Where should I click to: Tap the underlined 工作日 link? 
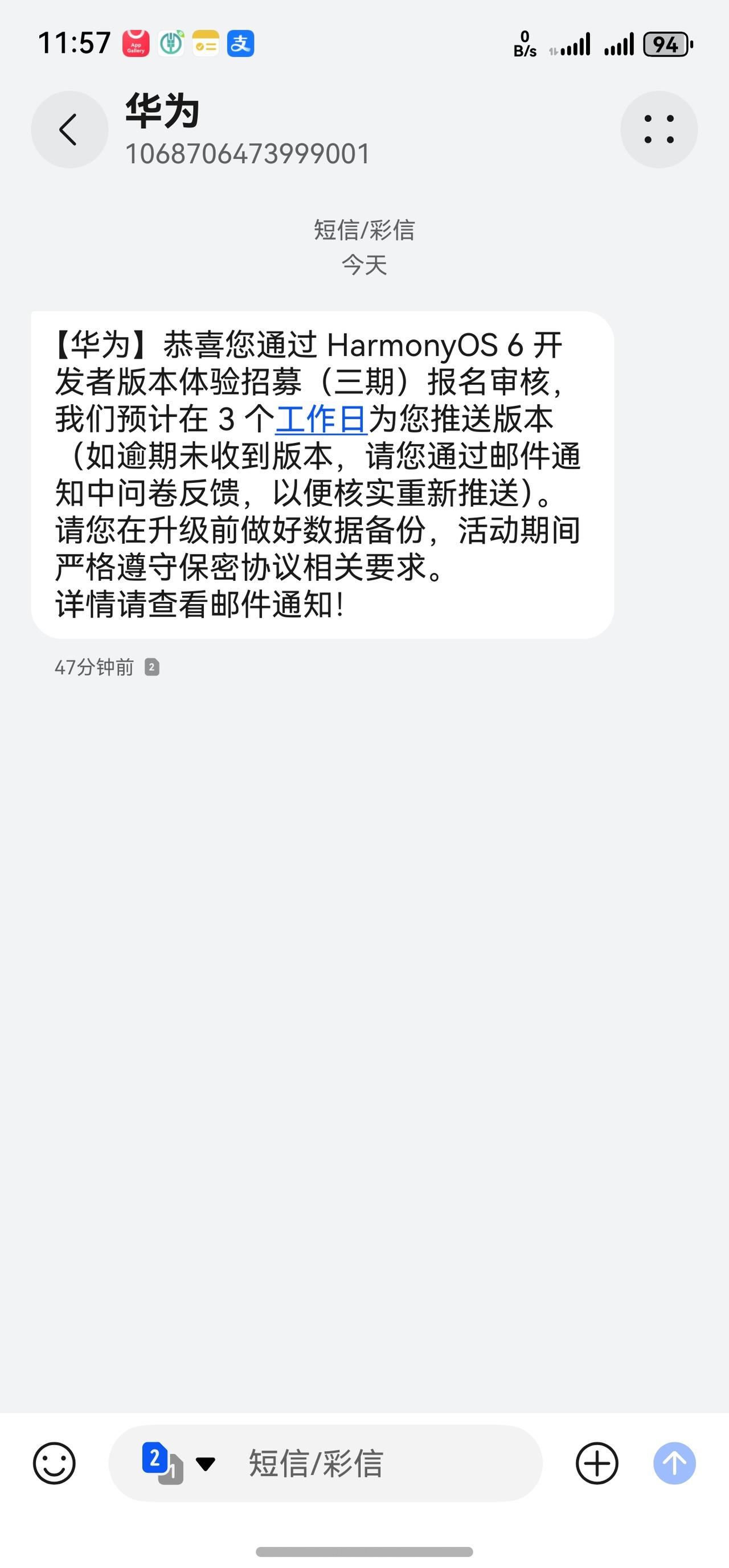click(321, 420)
